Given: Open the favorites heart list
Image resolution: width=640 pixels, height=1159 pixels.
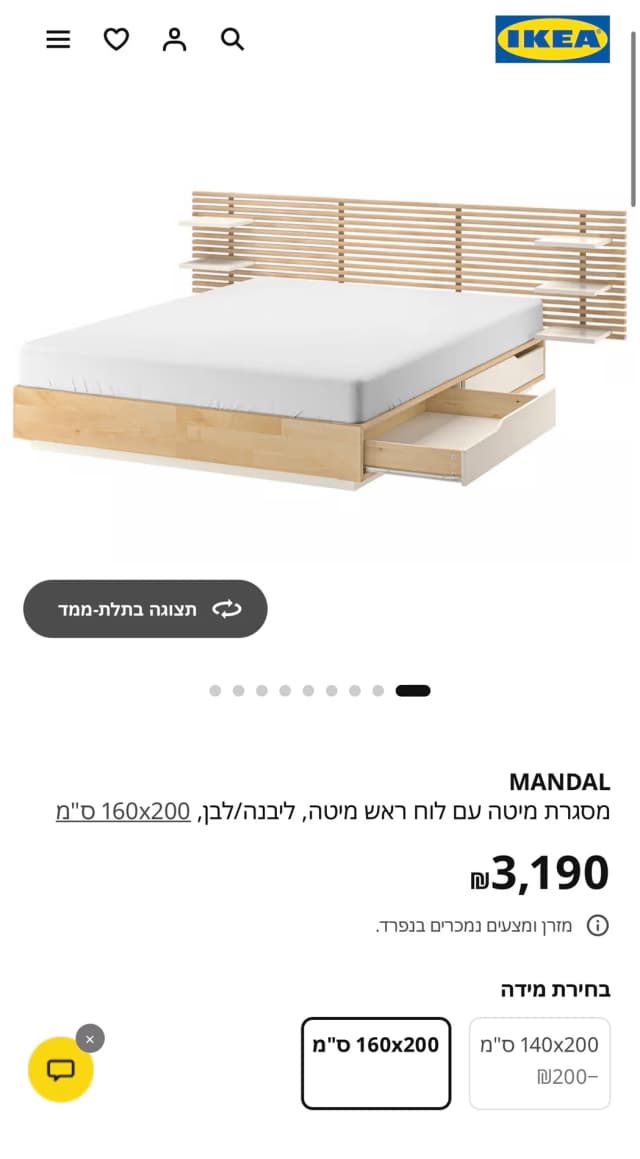Looking at the screenshot, I should tap(116, 39).
